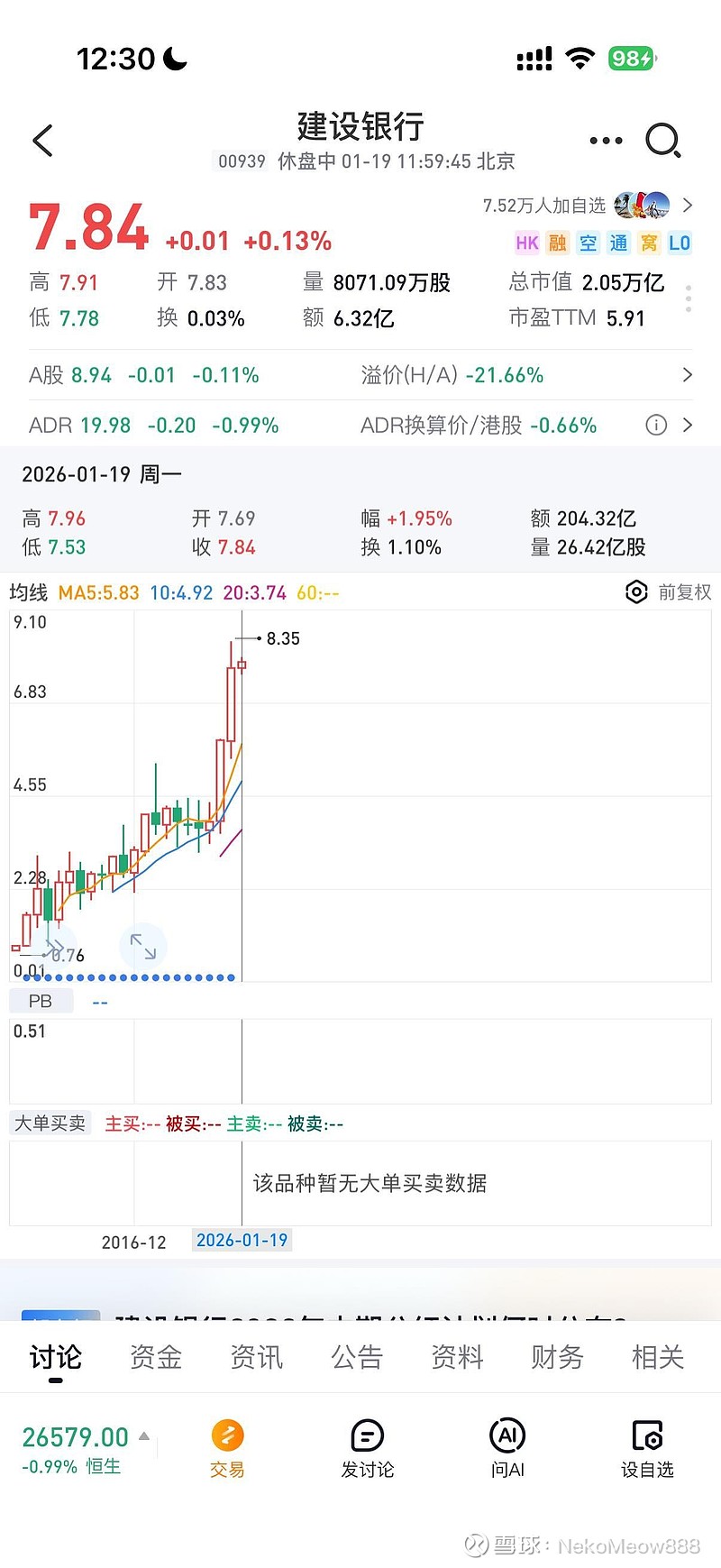Click the back arrow to leave stock page
721x1568 pixels.
click(x=42, y=141)
